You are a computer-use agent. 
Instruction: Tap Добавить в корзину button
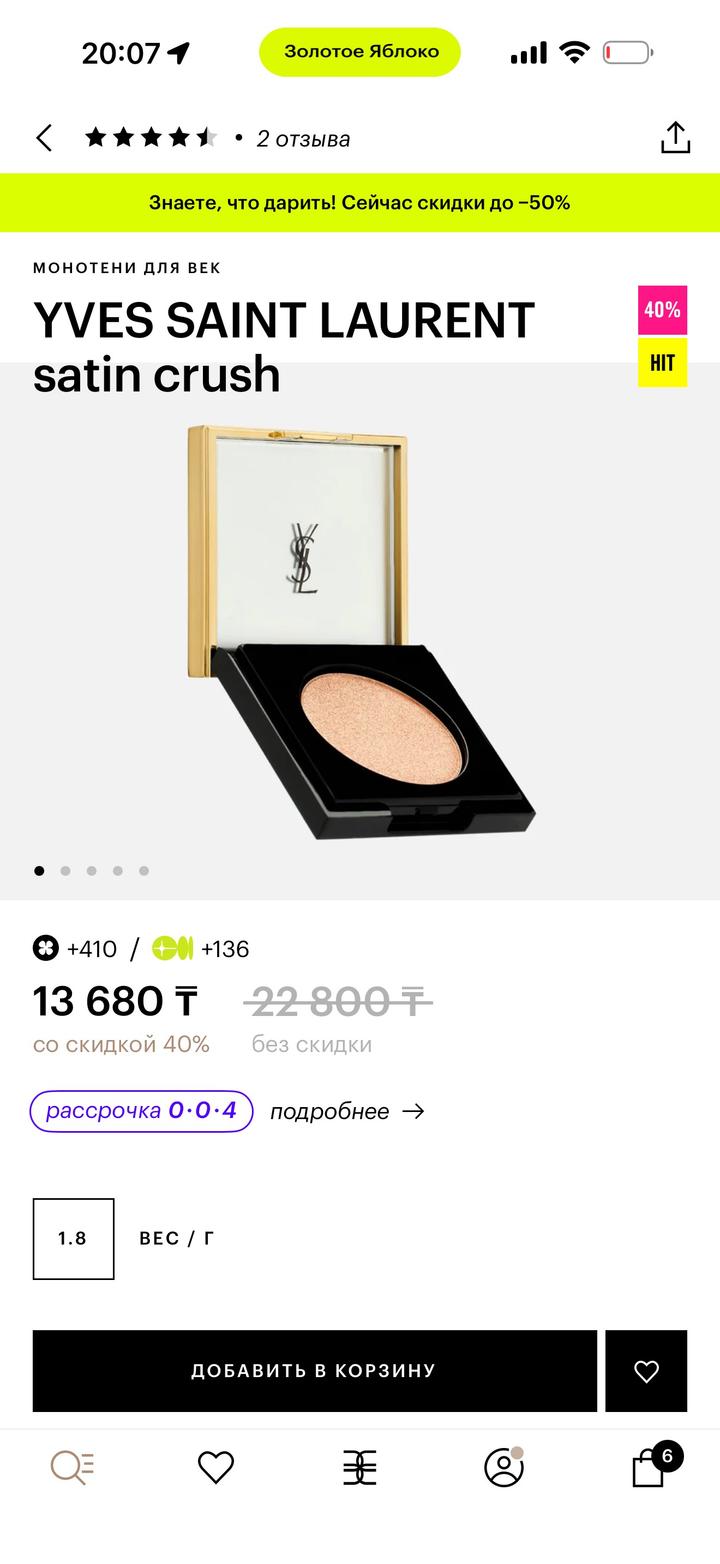click(314, 1371)
